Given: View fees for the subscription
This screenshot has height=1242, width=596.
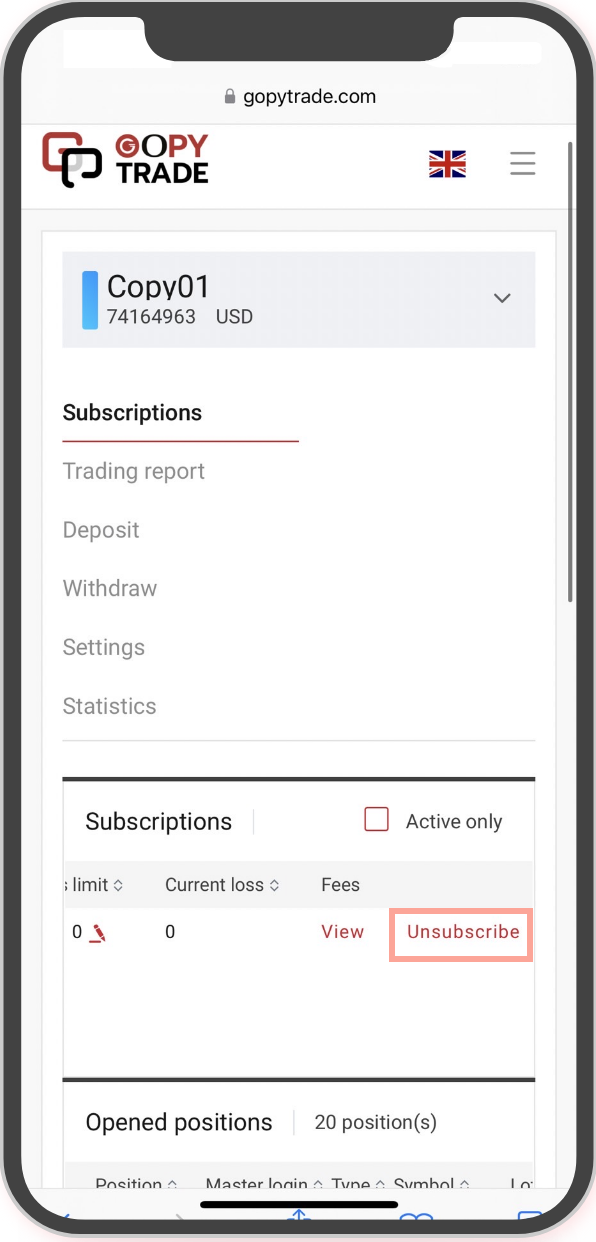Looking at the screenshot, I should coord(343,932).
